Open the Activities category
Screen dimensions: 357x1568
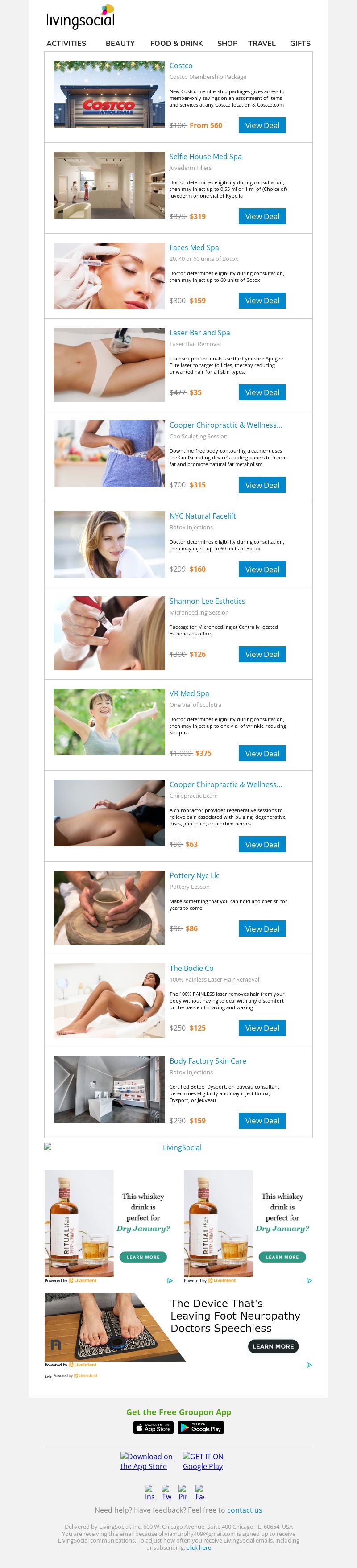click(66, 44)
